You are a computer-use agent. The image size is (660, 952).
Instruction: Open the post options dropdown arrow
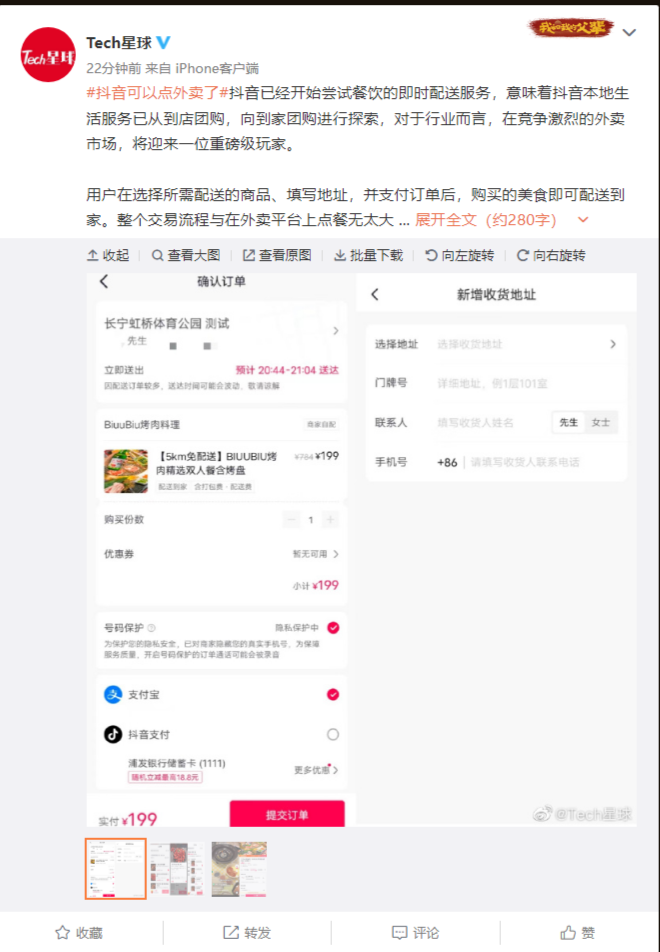tap(629, 32)
